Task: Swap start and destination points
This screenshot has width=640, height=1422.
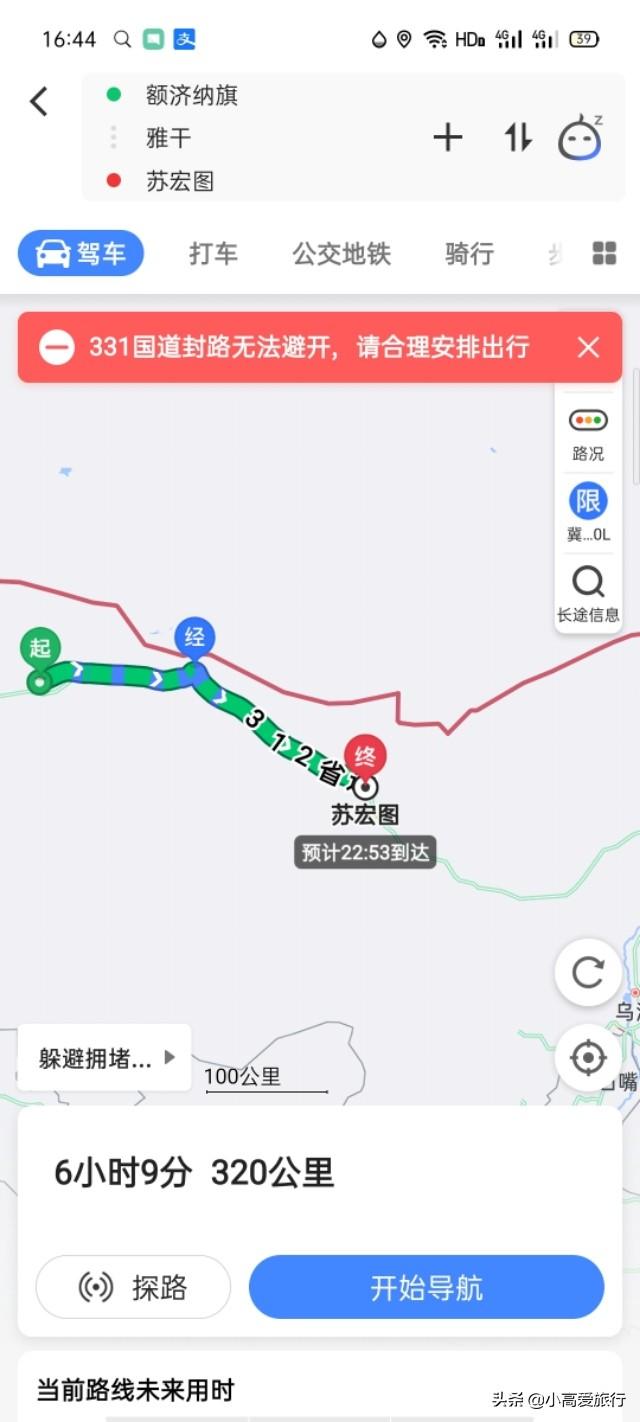Action: point(517,138)
